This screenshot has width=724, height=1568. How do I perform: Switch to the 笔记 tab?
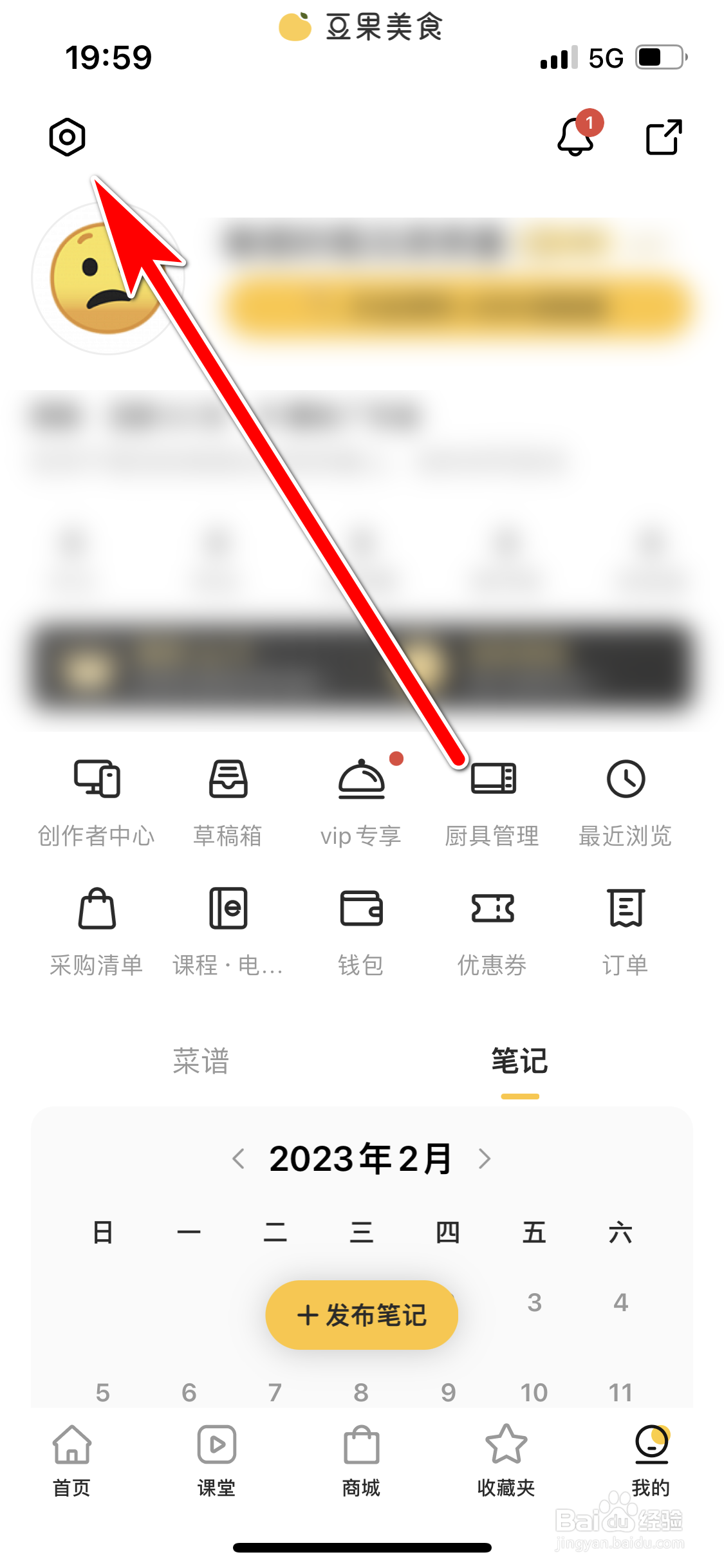[519, 1062]
